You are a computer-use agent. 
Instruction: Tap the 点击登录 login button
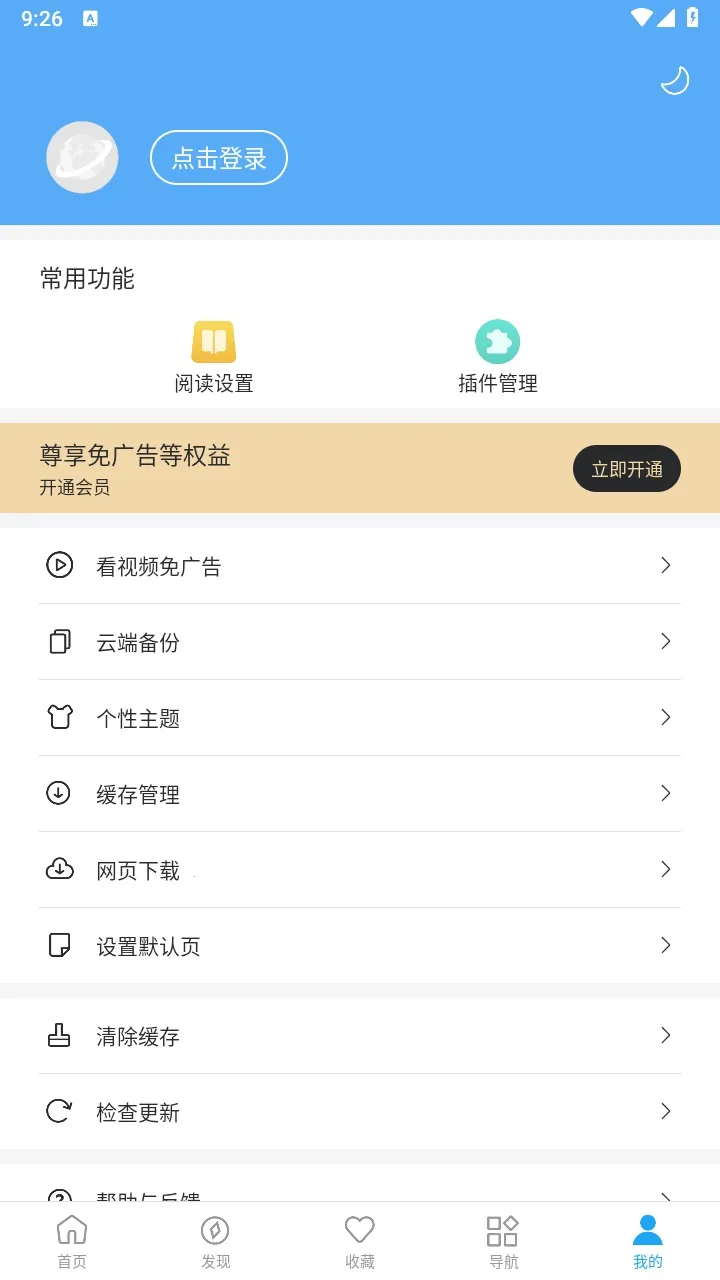(x=218, y=157)
